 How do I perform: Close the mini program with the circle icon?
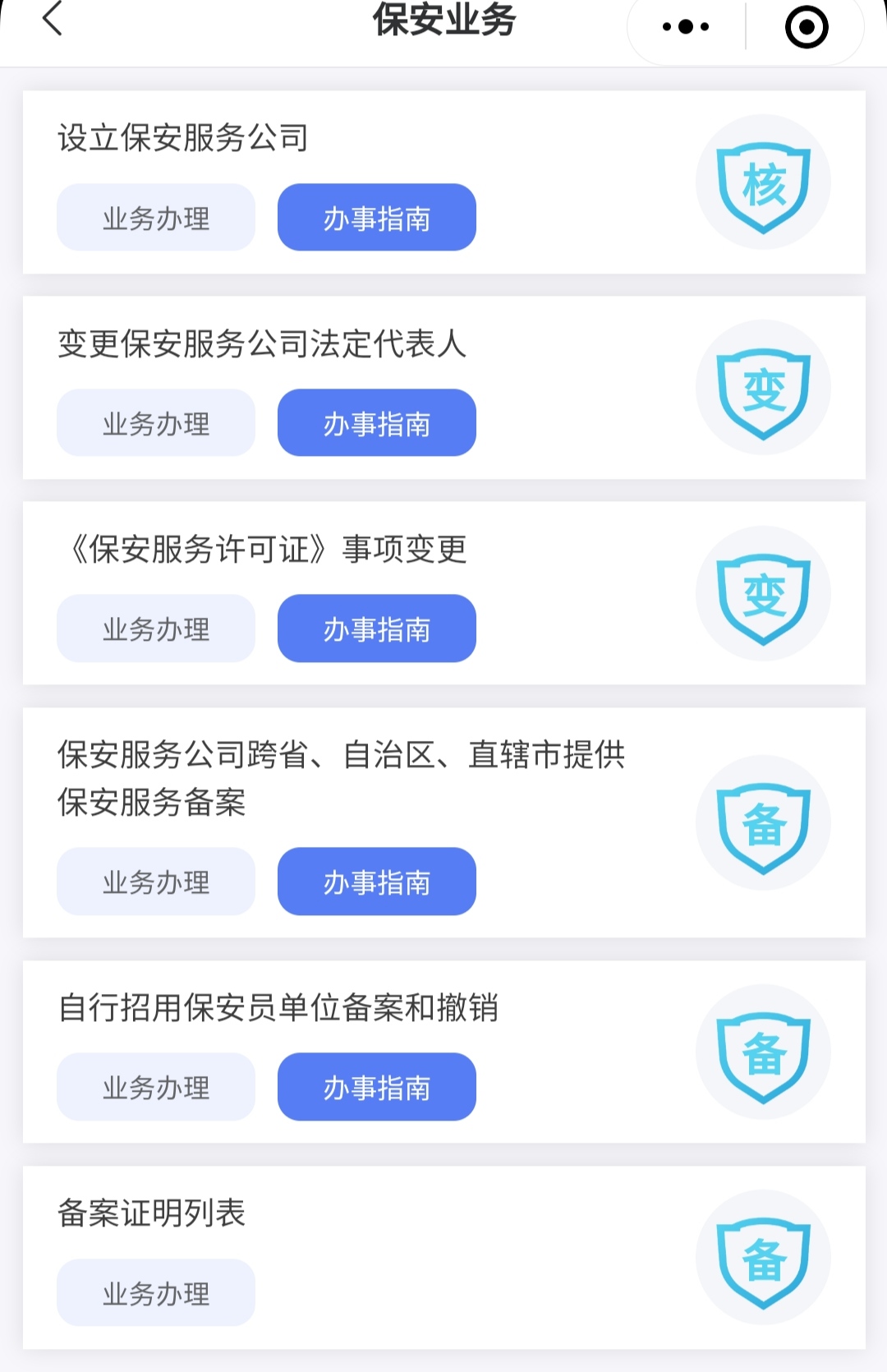(x=807, y=27)
